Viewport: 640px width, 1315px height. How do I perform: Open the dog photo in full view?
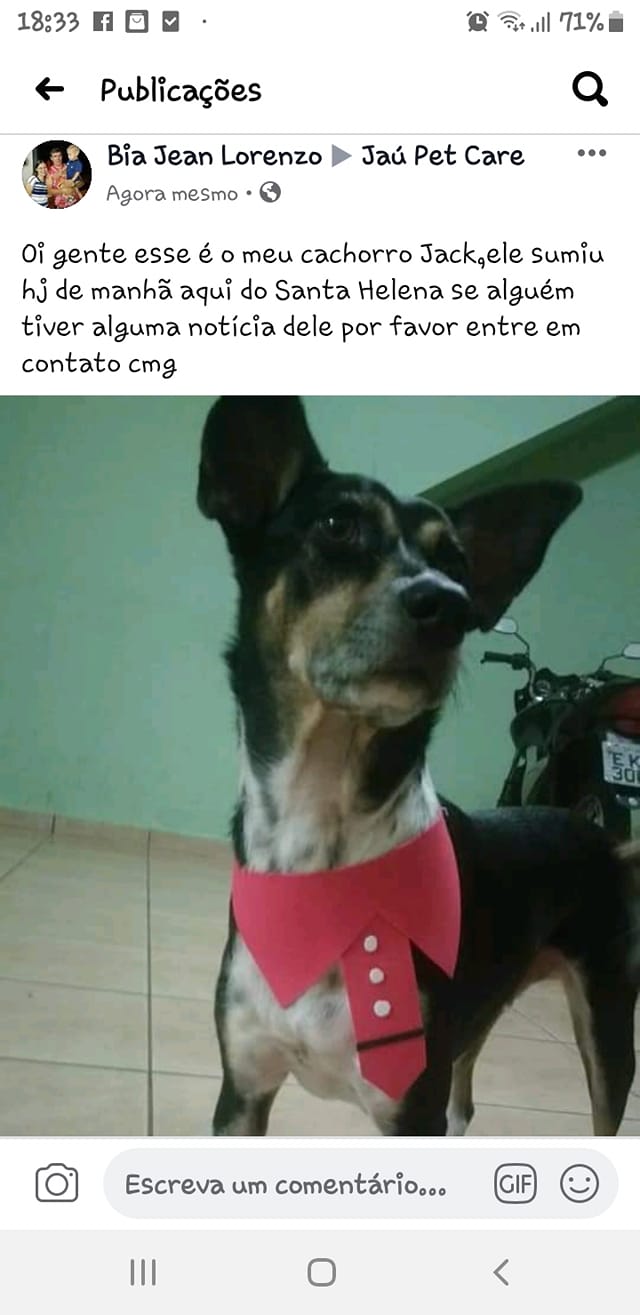(320, 765)
